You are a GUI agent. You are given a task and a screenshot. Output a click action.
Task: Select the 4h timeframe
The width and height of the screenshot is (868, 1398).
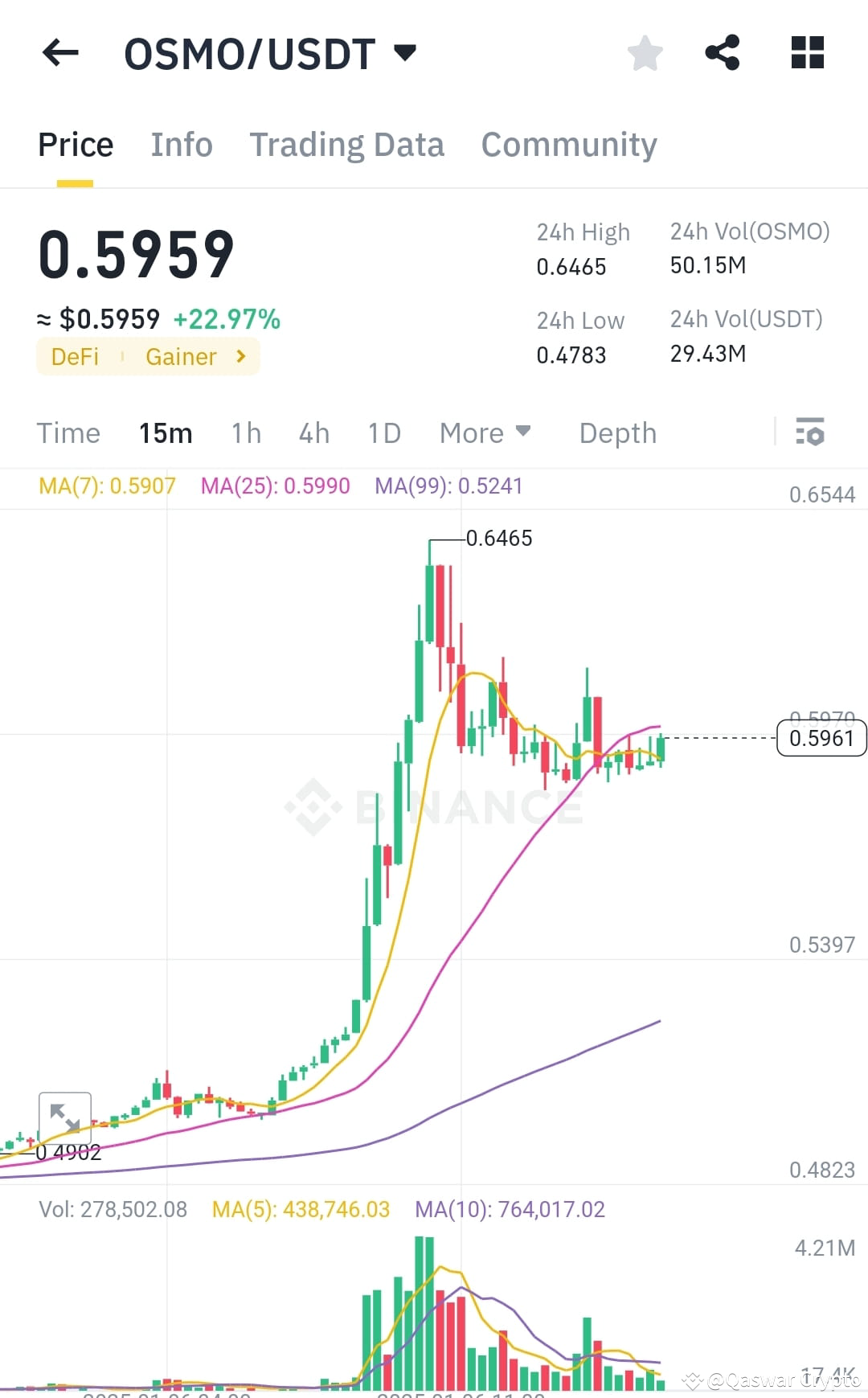click(x=313, y=433)
